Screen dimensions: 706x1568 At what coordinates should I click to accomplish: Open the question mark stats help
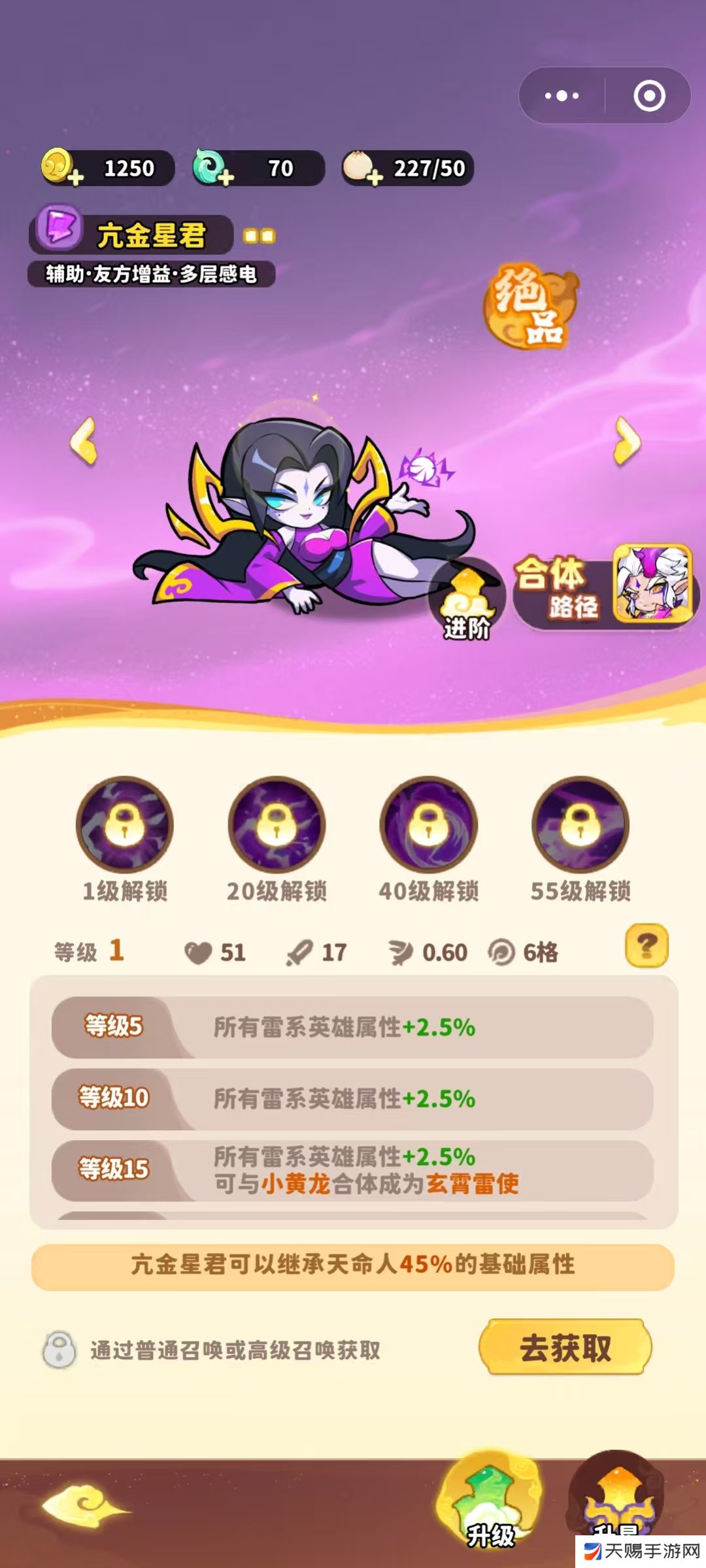pos(647,945)
